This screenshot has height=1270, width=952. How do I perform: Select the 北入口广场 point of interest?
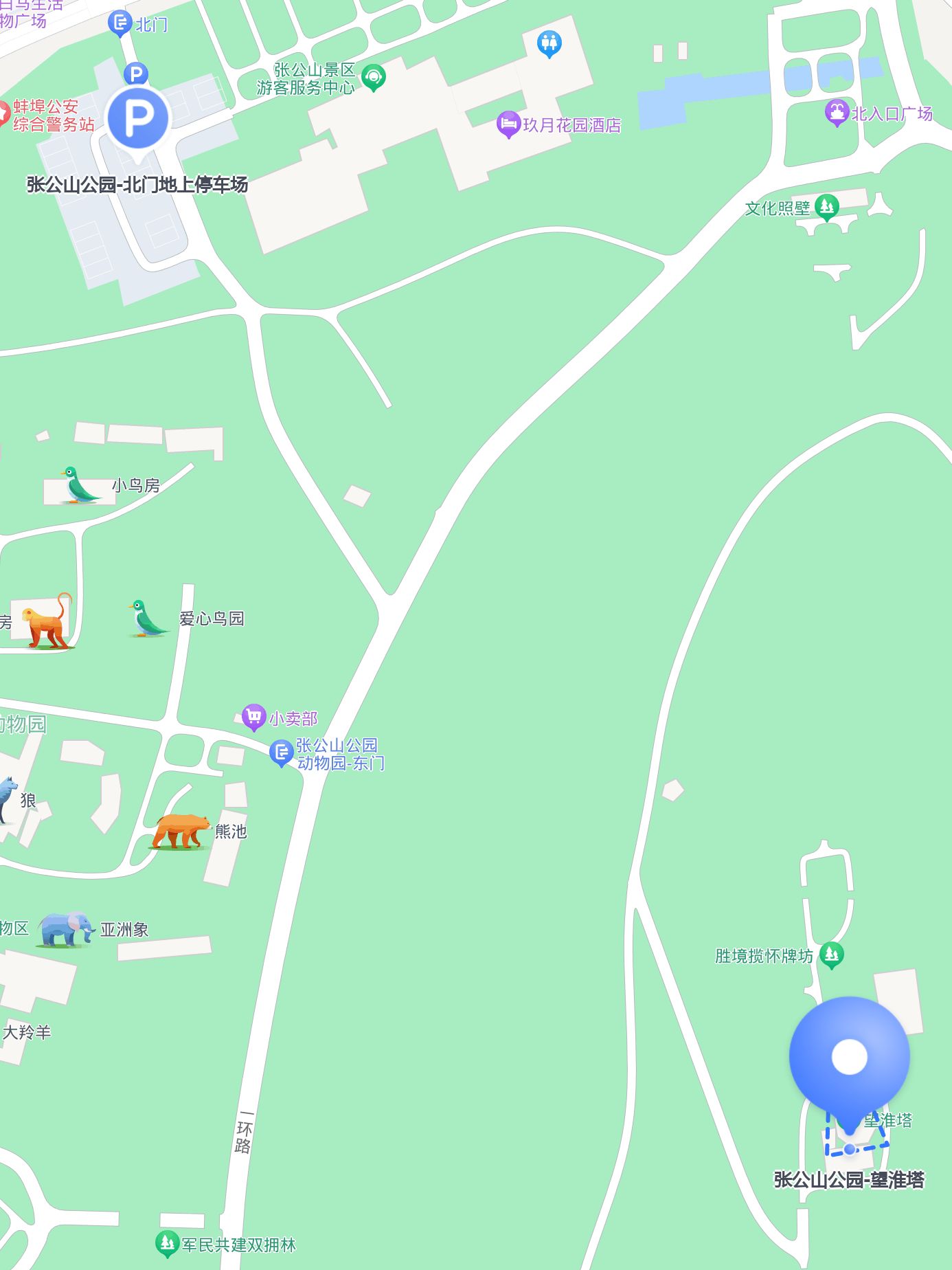click(x=836, y=113)
